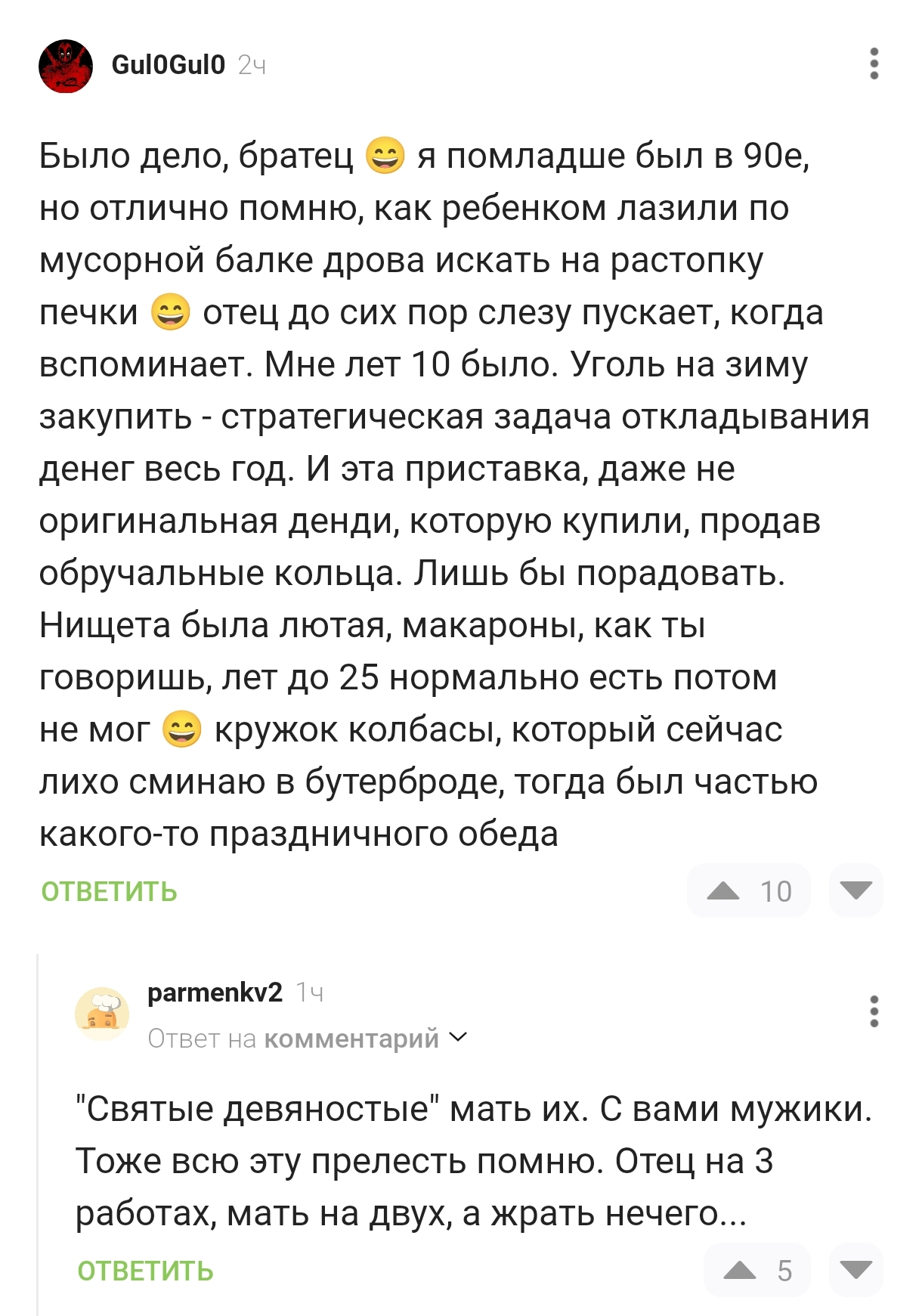This screenshot has width=922, height=1316.
Task: Open overflow menu on parmenkv2's comment
Action: coord(874,1011)
